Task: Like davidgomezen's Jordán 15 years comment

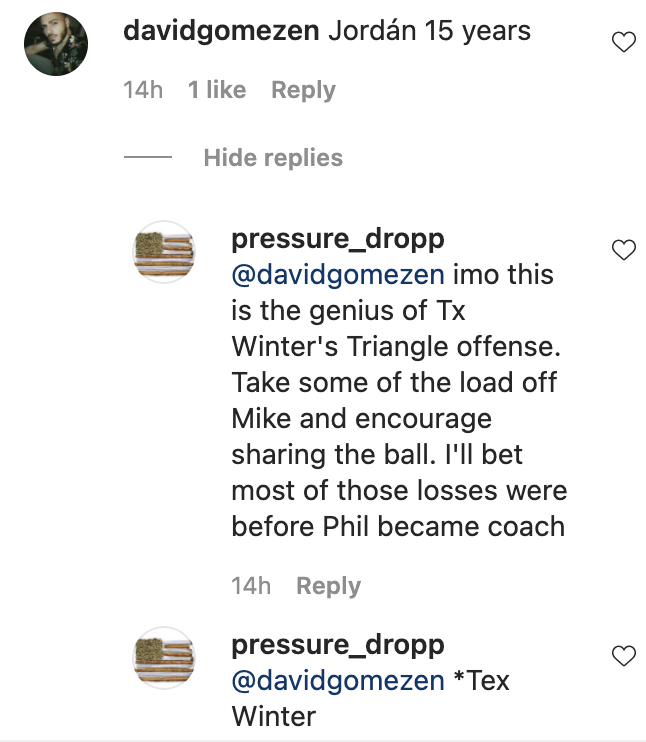Action: 623,42
